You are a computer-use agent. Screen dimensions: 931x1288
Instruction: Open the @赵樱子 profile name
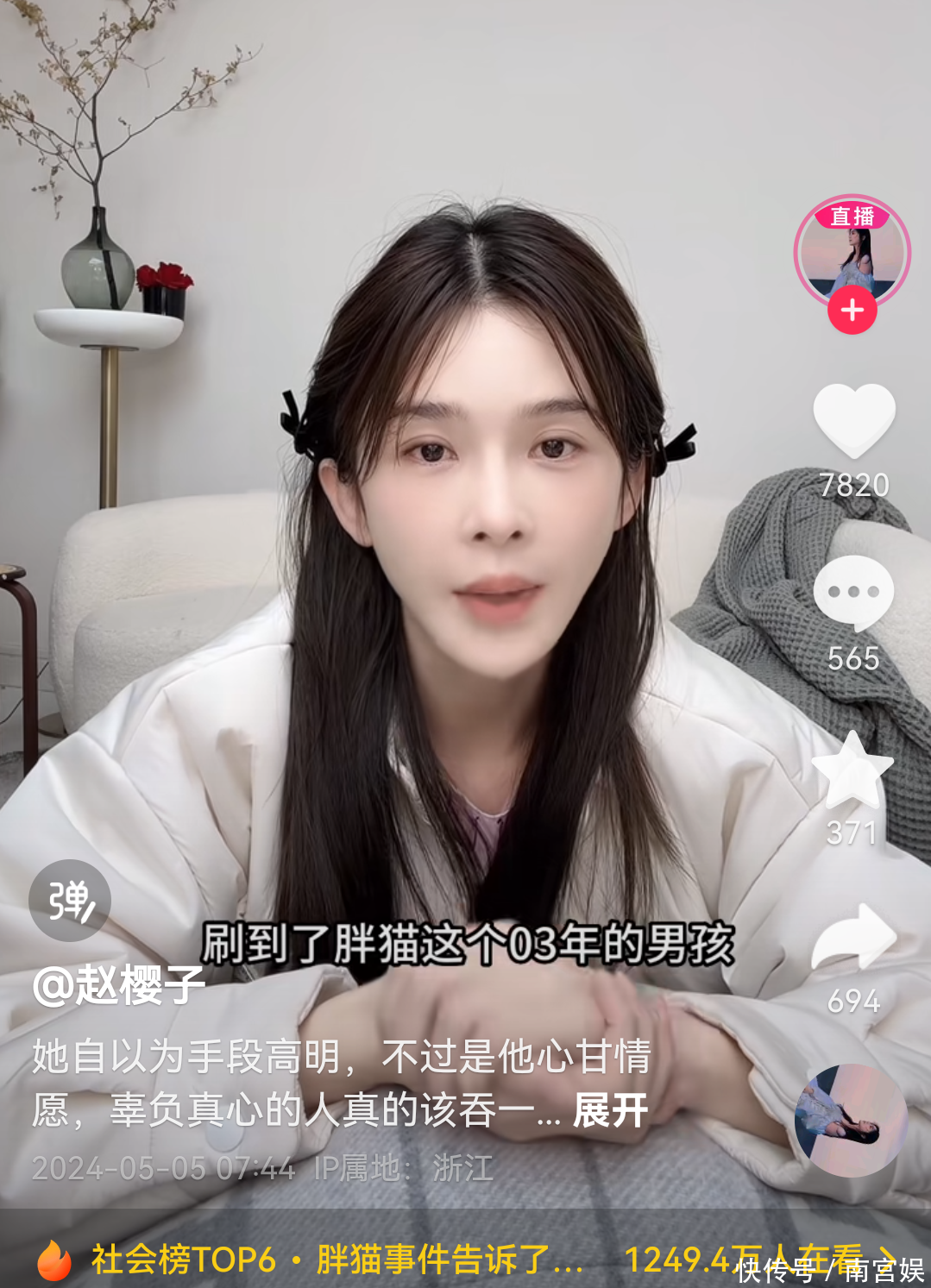click(119, 985)
